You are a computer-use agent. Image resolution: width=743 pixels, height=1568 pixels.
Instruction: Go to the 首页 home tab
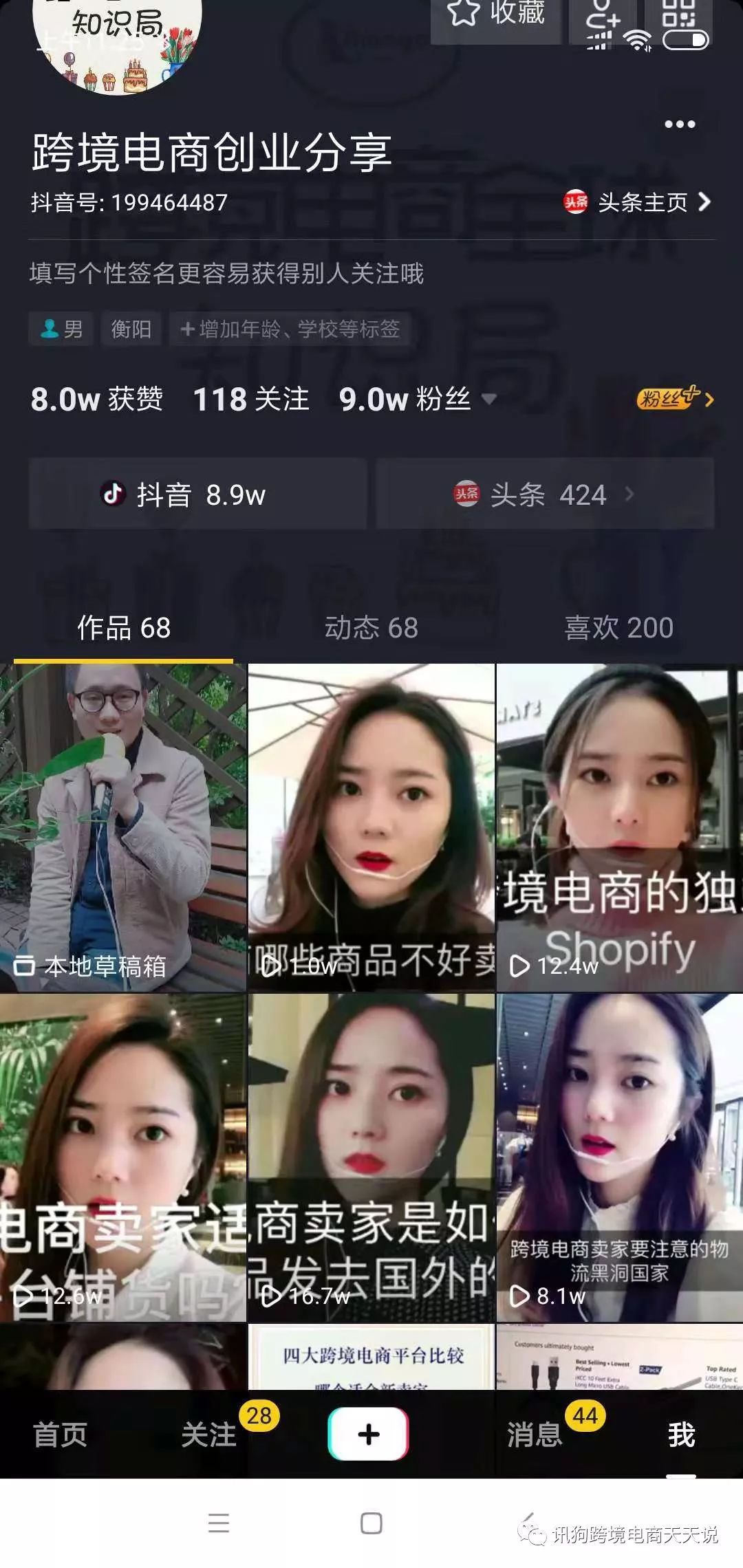coord(60,1435)
